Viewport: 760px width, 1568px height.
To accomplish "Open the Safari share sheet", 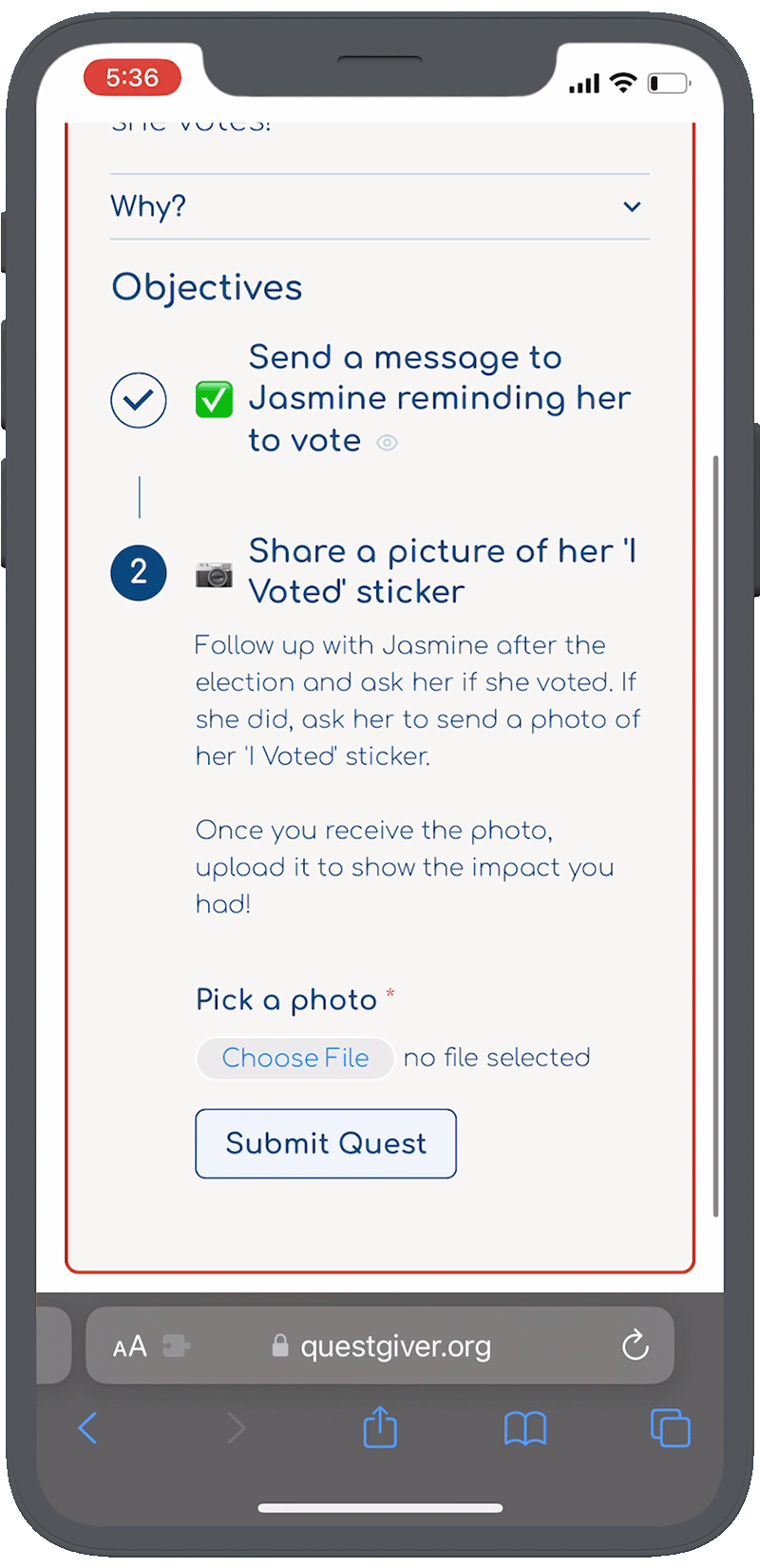I will tap(380, 1427).
